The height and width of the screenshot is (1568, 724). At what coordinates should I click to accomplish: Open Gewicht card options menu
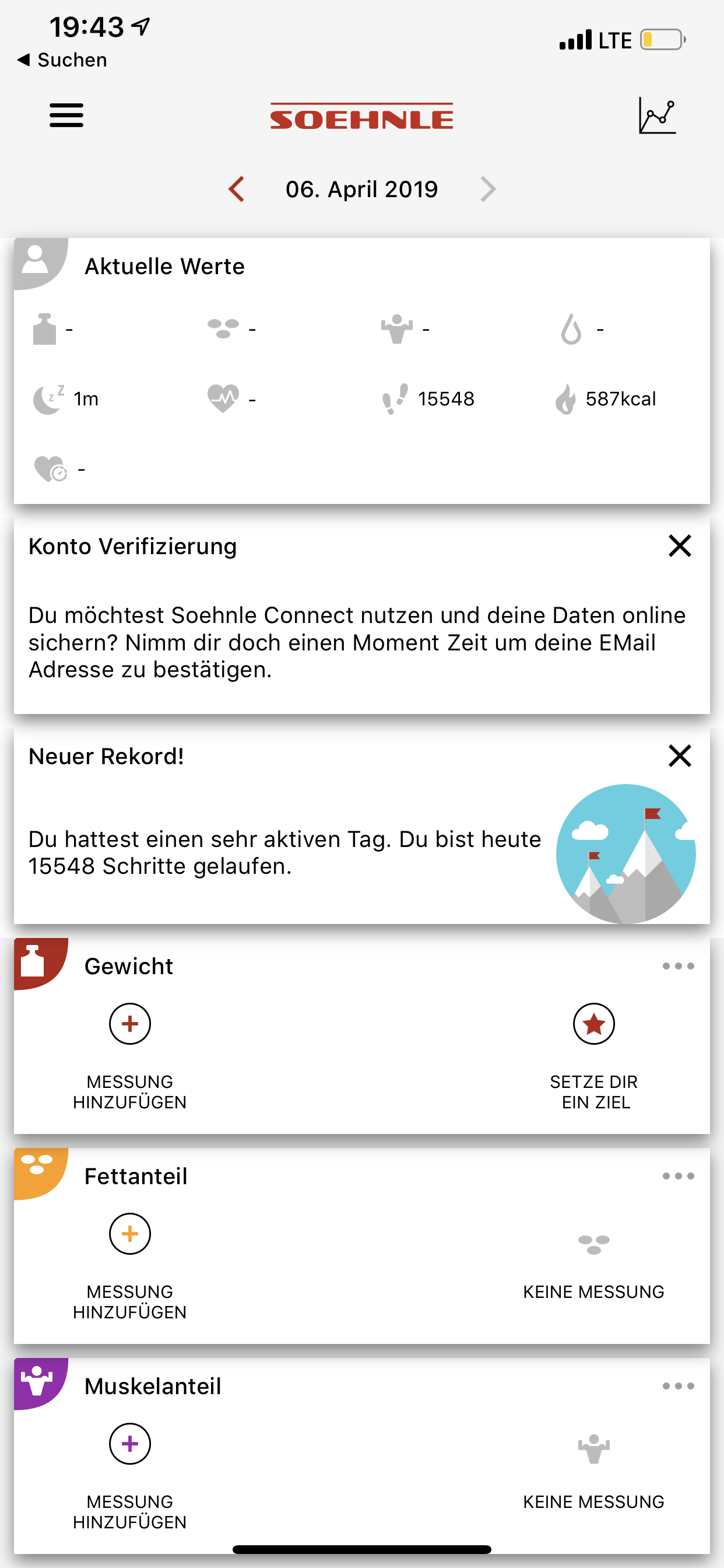(x=678, y=966)
